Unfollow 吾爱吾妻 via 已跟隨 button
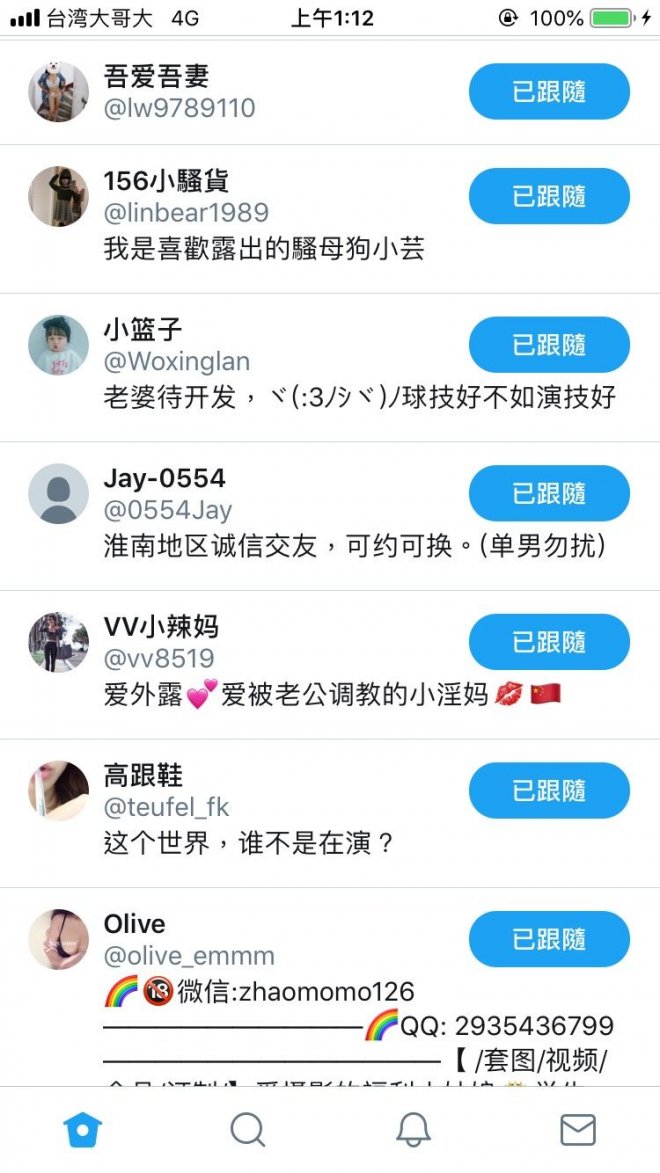Image resolution: width=660 pixels, height=1173 pixels. click(x=549, y=92)
